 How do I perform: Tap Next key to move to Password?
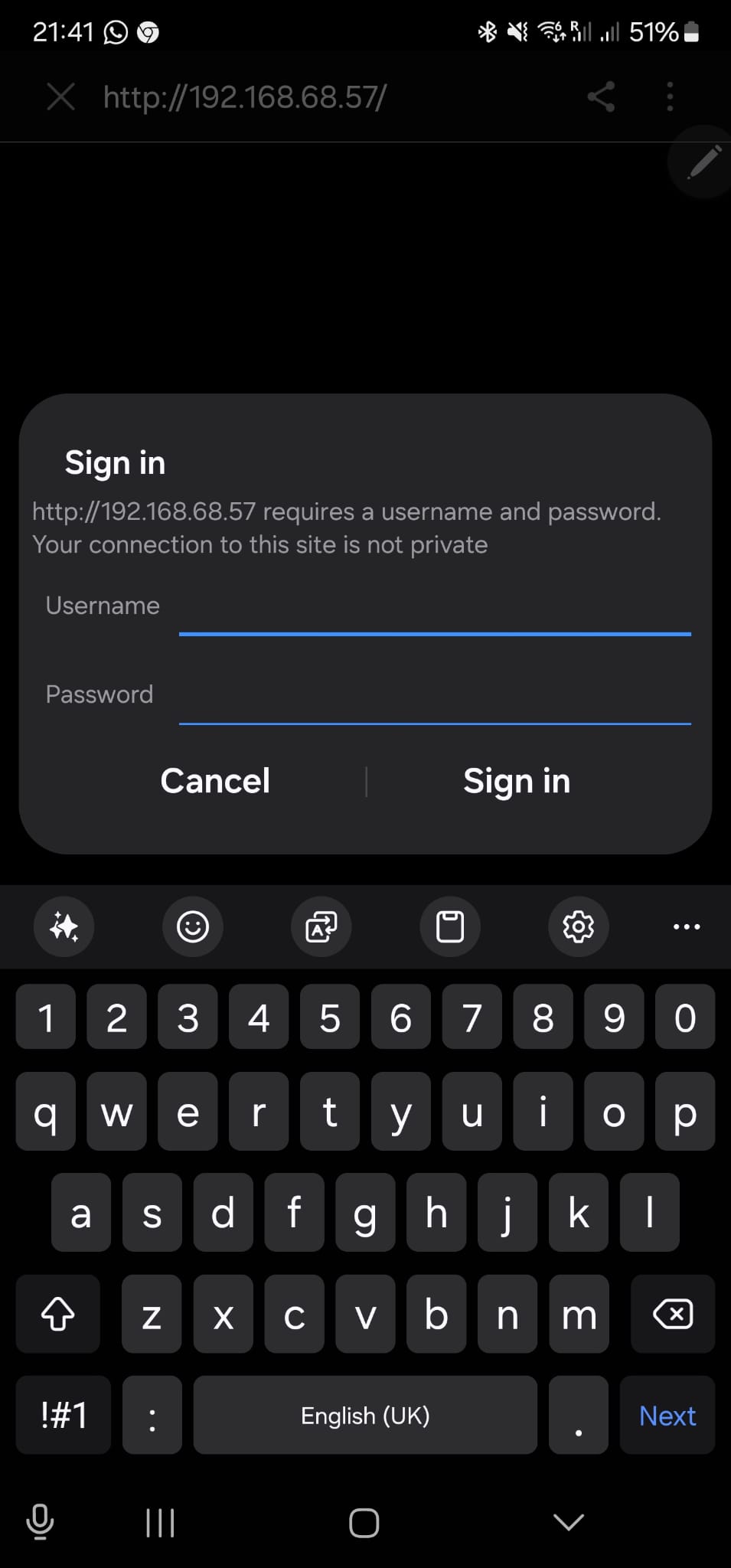(667, 1416)
